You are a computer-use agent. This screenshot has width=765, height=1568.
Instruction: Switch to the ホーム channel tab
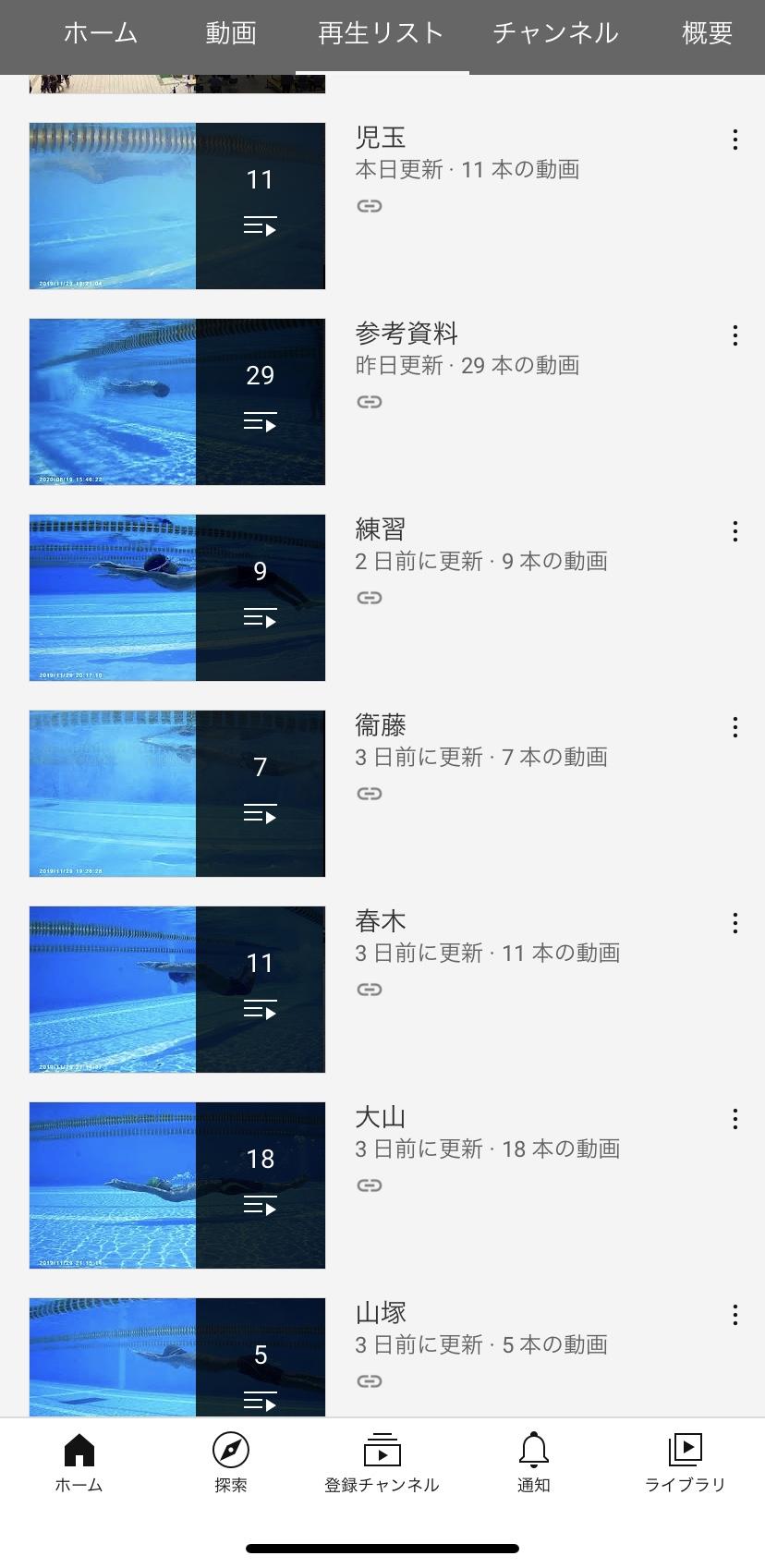tap(100, 34)
